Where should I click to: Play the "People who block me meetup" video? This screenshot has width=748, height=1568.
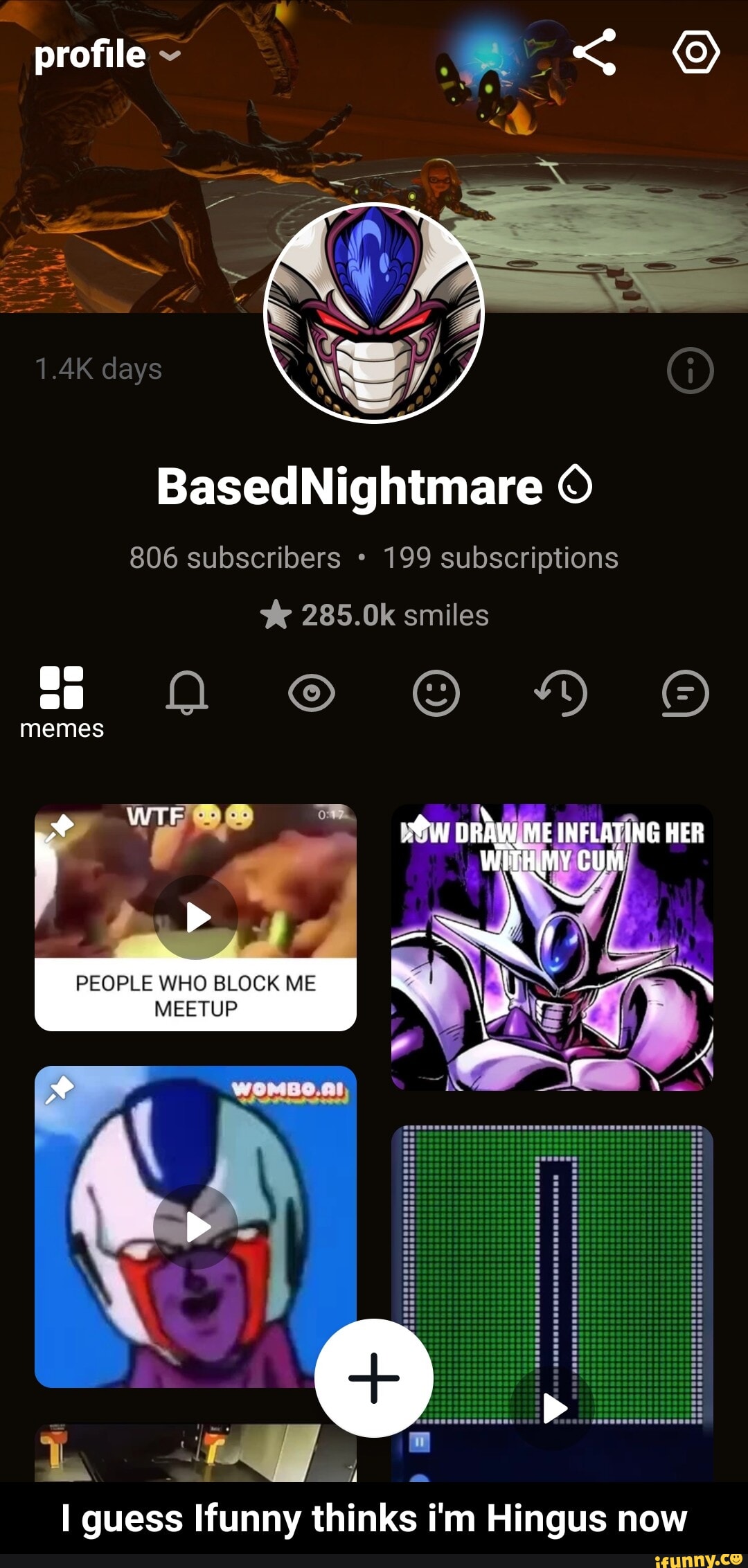pos(196,916)
